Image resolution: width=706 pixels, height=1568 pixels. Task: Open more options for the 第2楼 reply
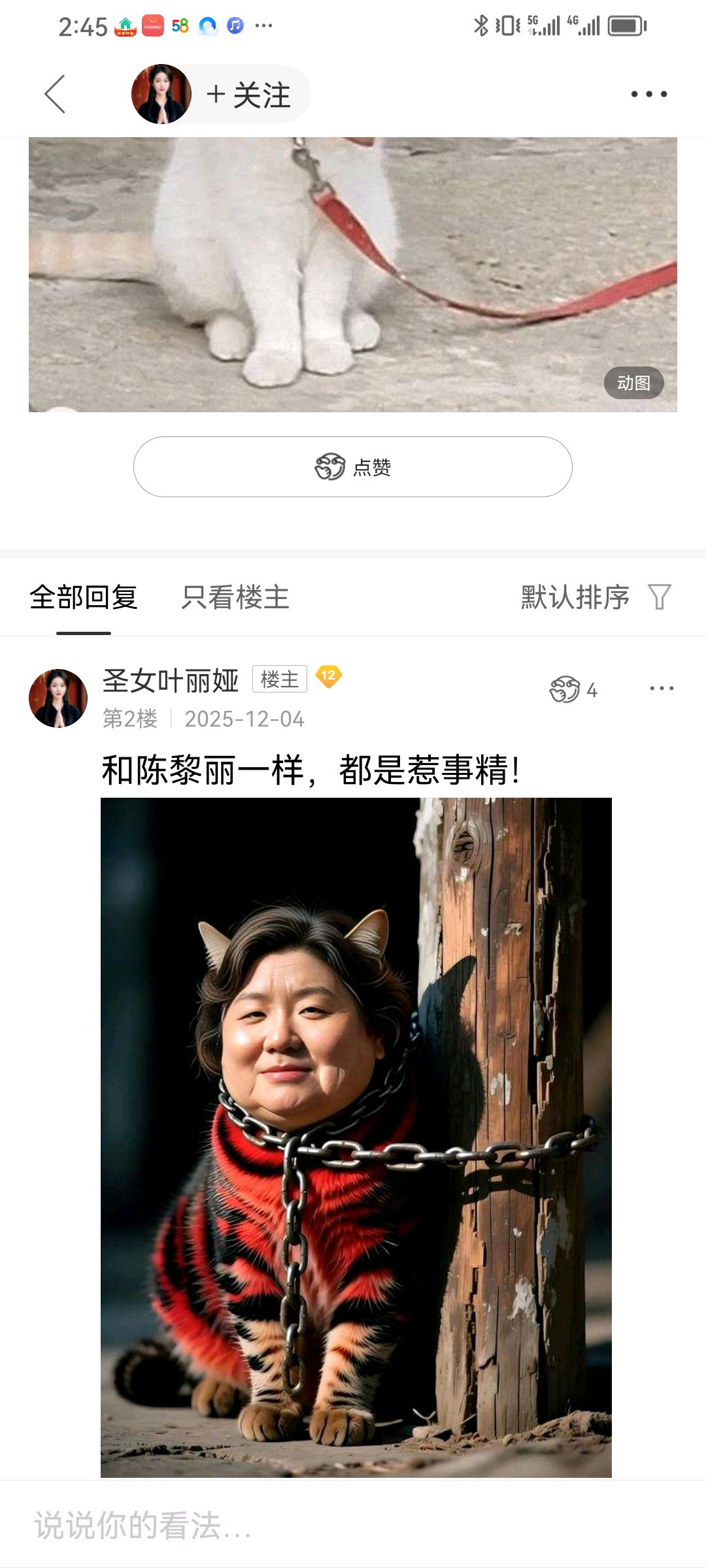pyautogui.click(x=662, y=689)
